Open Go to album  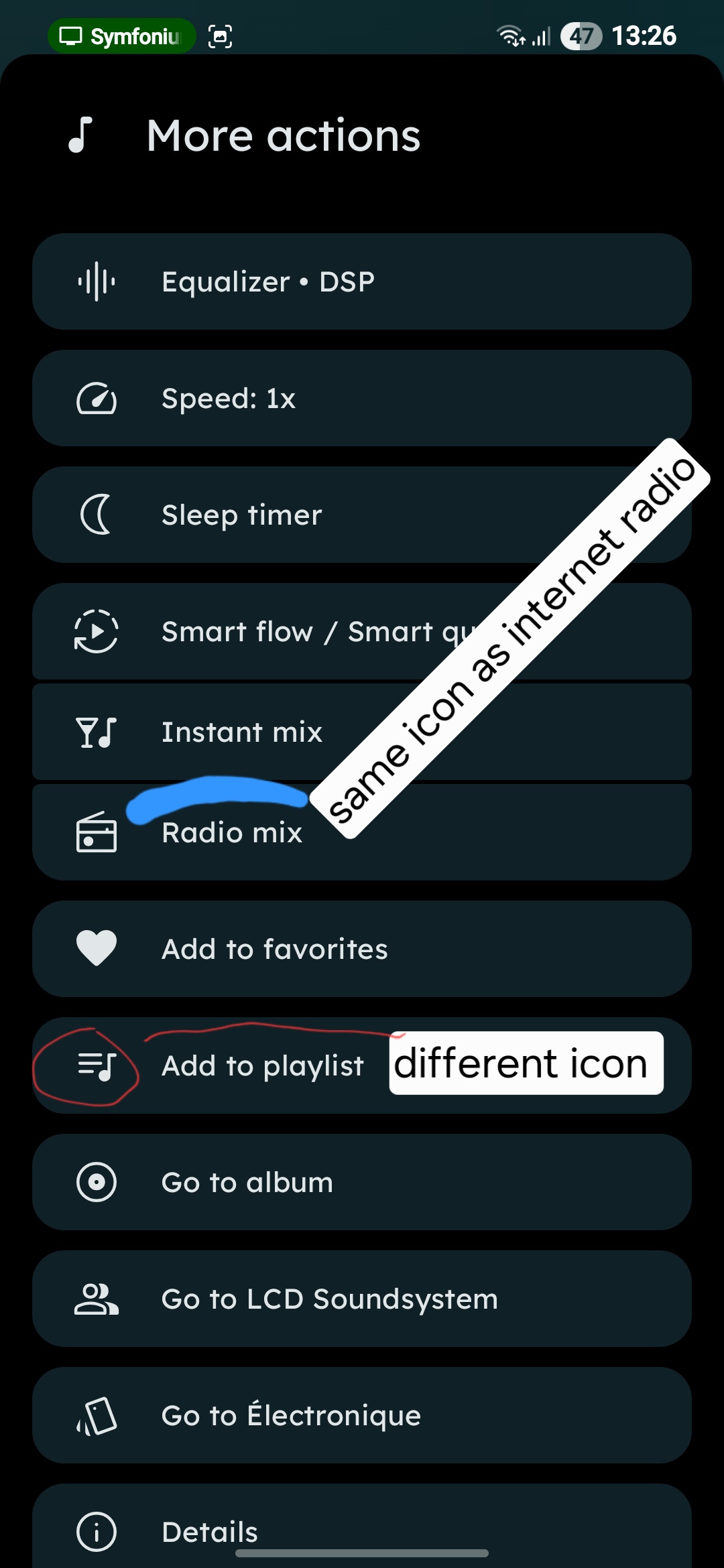click(246, 1181)
